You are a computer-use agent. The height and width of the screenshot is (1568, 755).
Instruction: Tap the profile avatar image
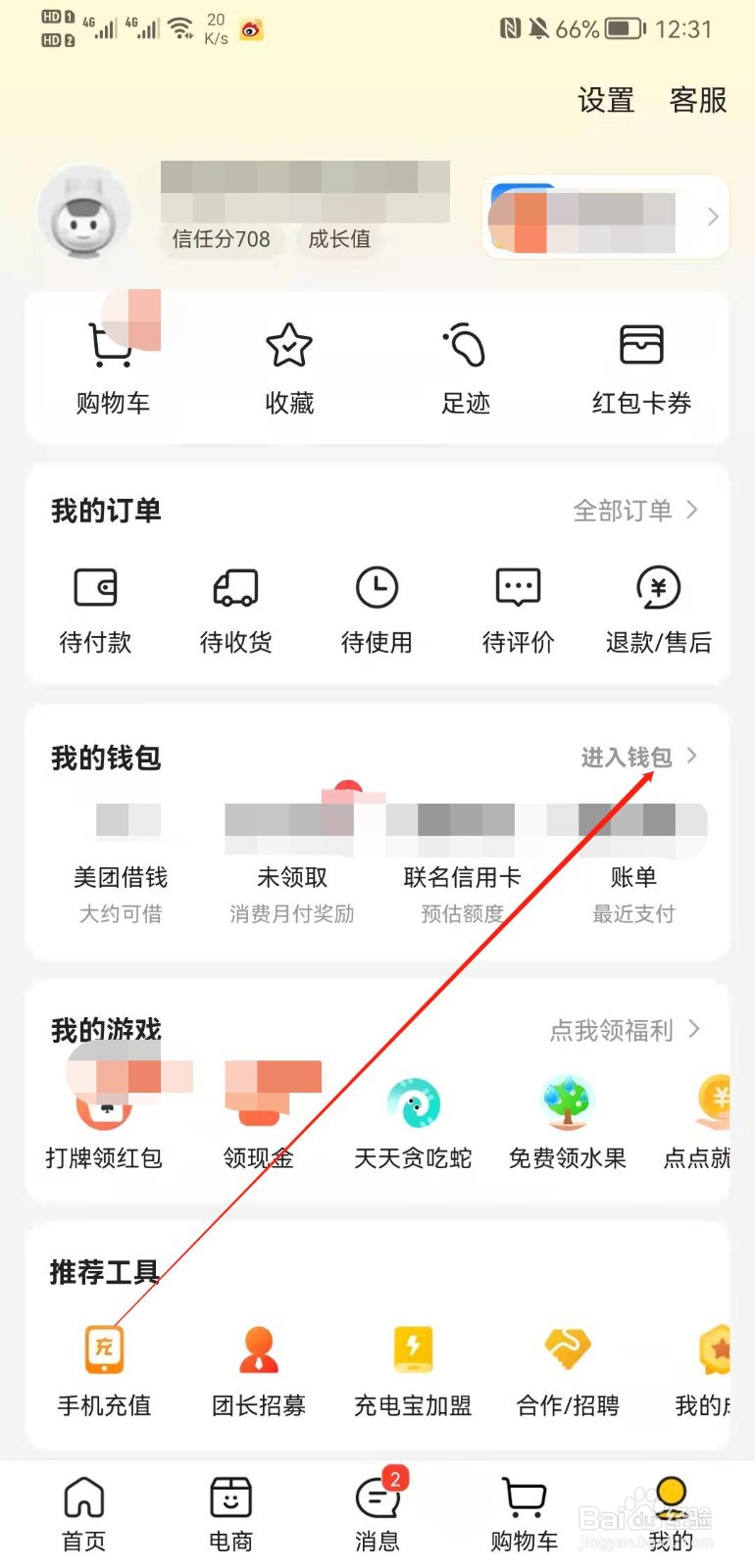83,214
